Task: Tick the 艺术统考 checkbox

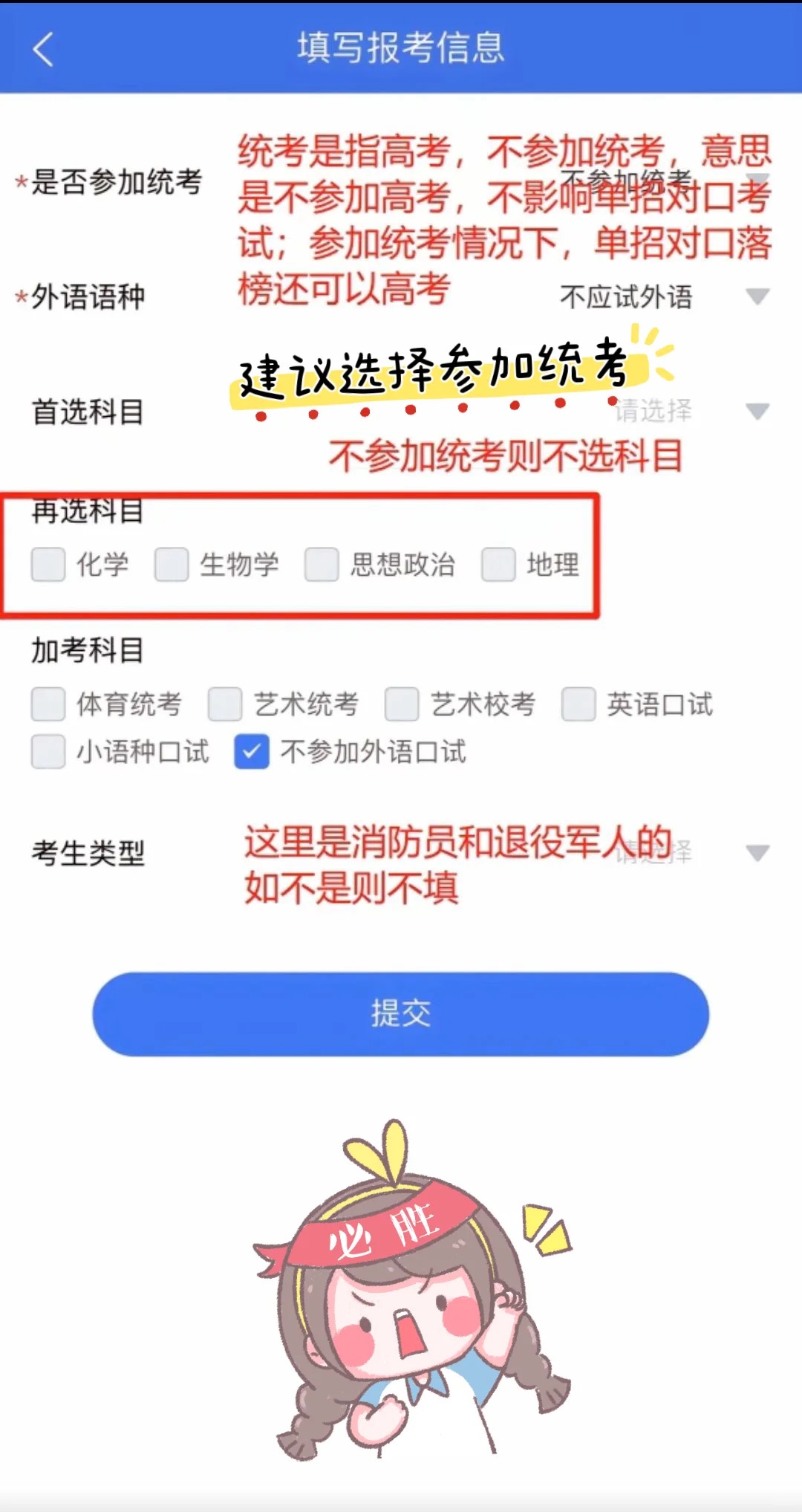Action: (225, 704)
